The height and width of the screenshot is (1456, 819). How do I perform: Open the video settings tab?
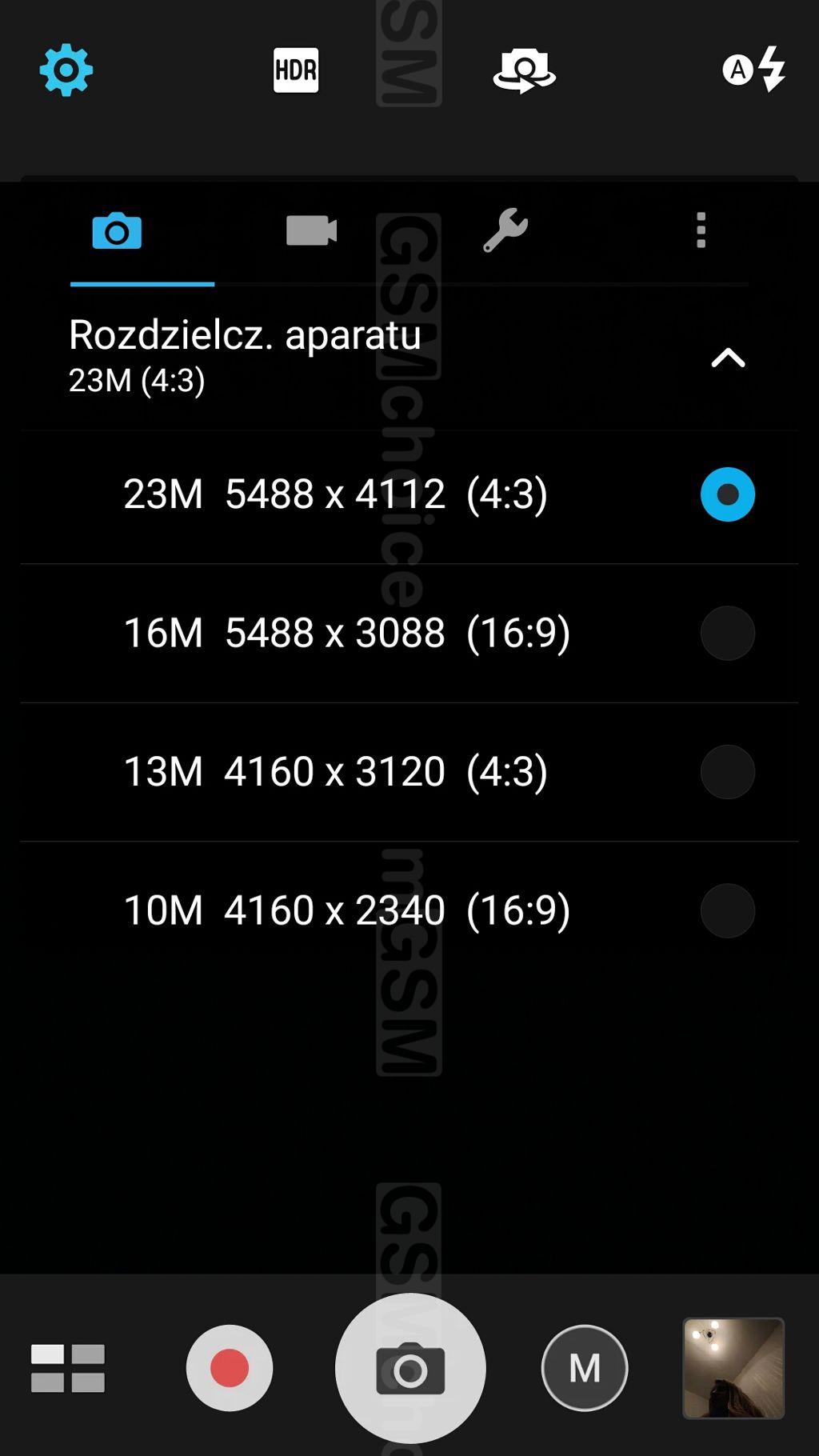311,231
